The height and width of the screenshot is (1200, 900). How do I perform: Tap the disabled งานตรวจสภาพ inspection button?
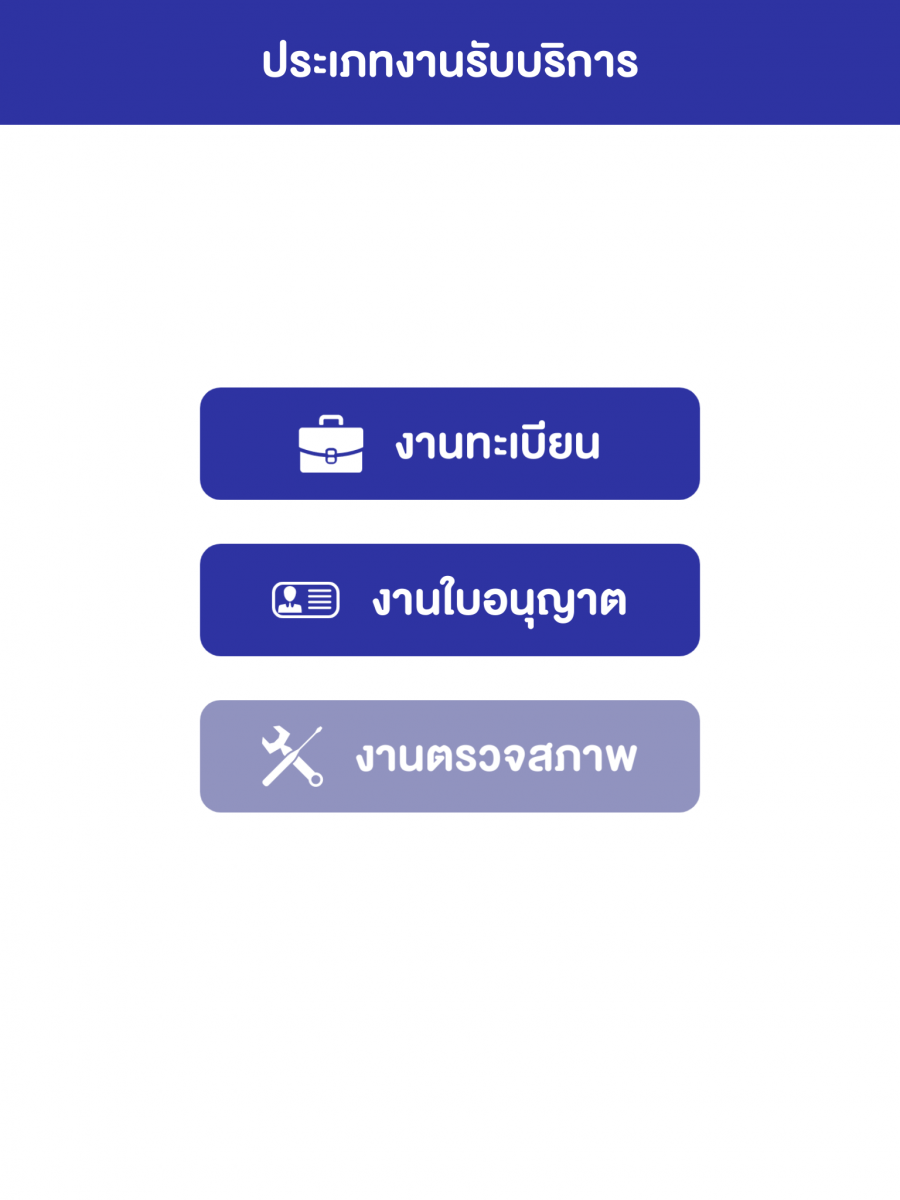click(450, 755)
